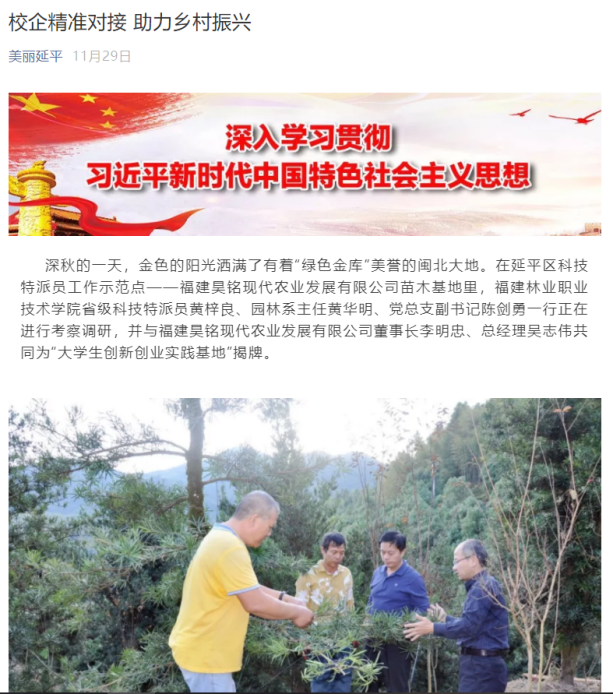View the group photo in the nursery
This screenshot has width=613, height=694.
305,545
